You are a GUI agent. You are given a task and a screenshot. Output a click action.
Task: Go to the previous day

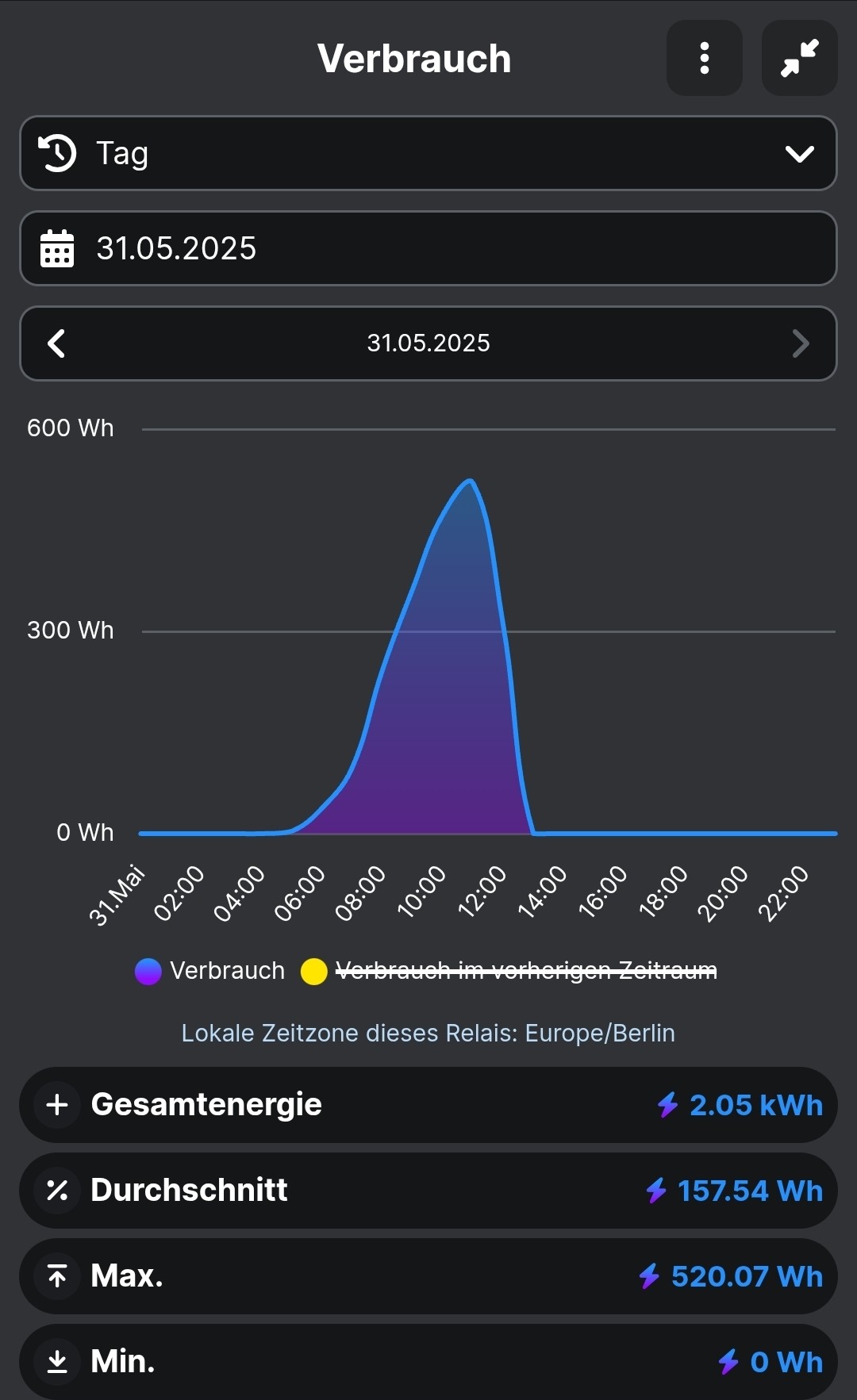click(x=56, y=343)
